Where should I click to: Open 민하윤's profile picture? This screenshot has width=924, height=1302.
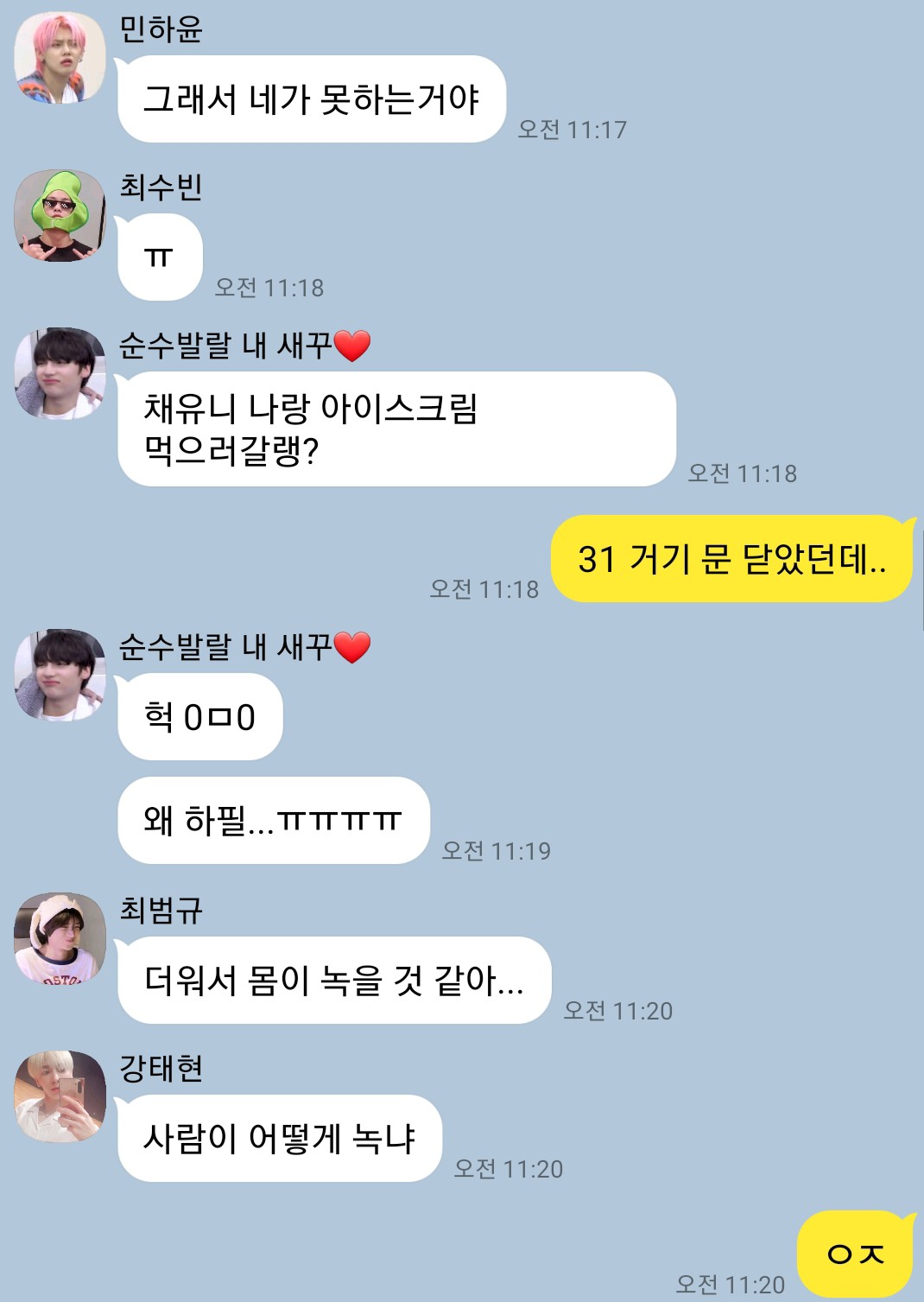point(60,58)
